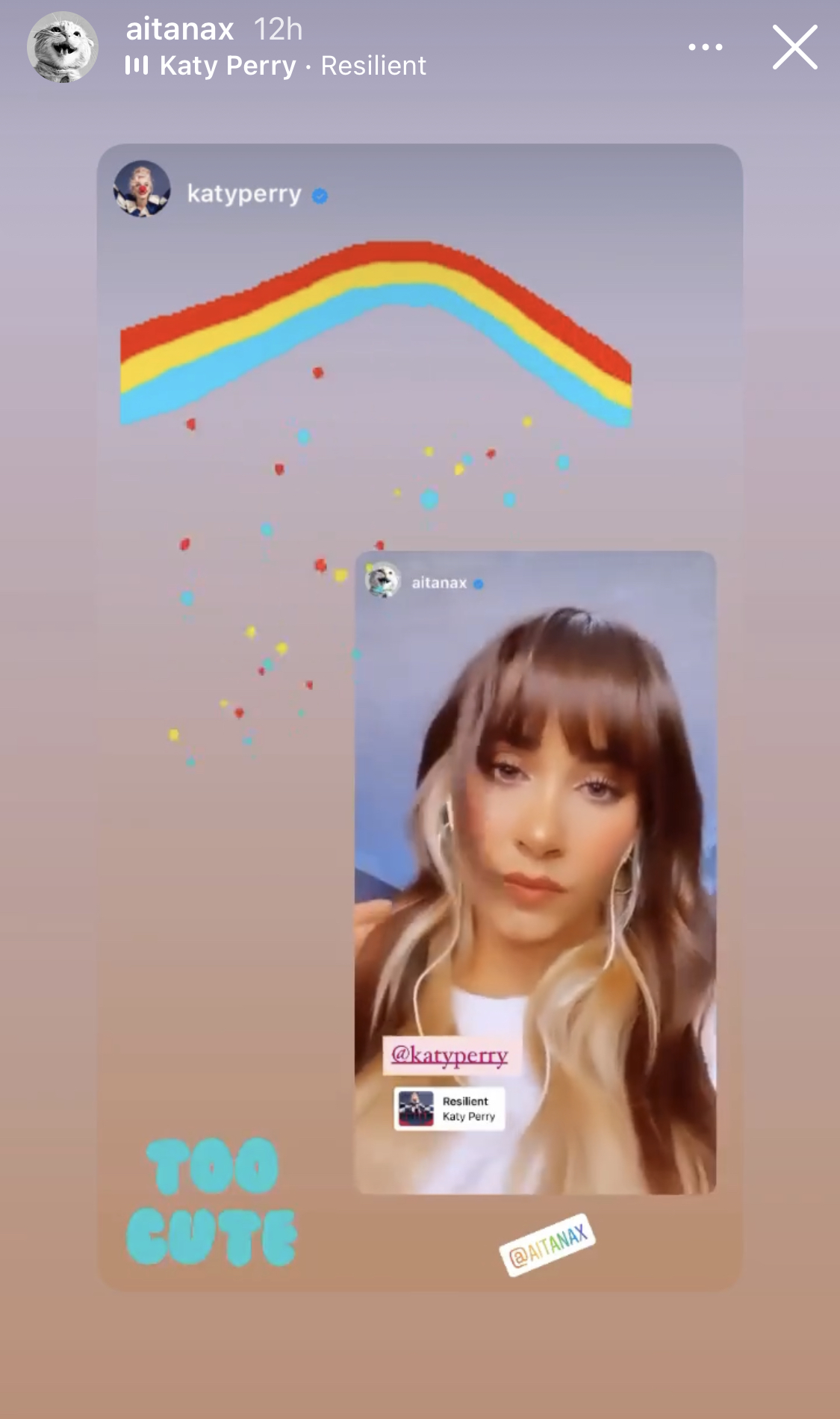Image resolution: width=840 pixels, height=1419 pixels.
Task: Close the story viewer
Action: tap(794, 47)
